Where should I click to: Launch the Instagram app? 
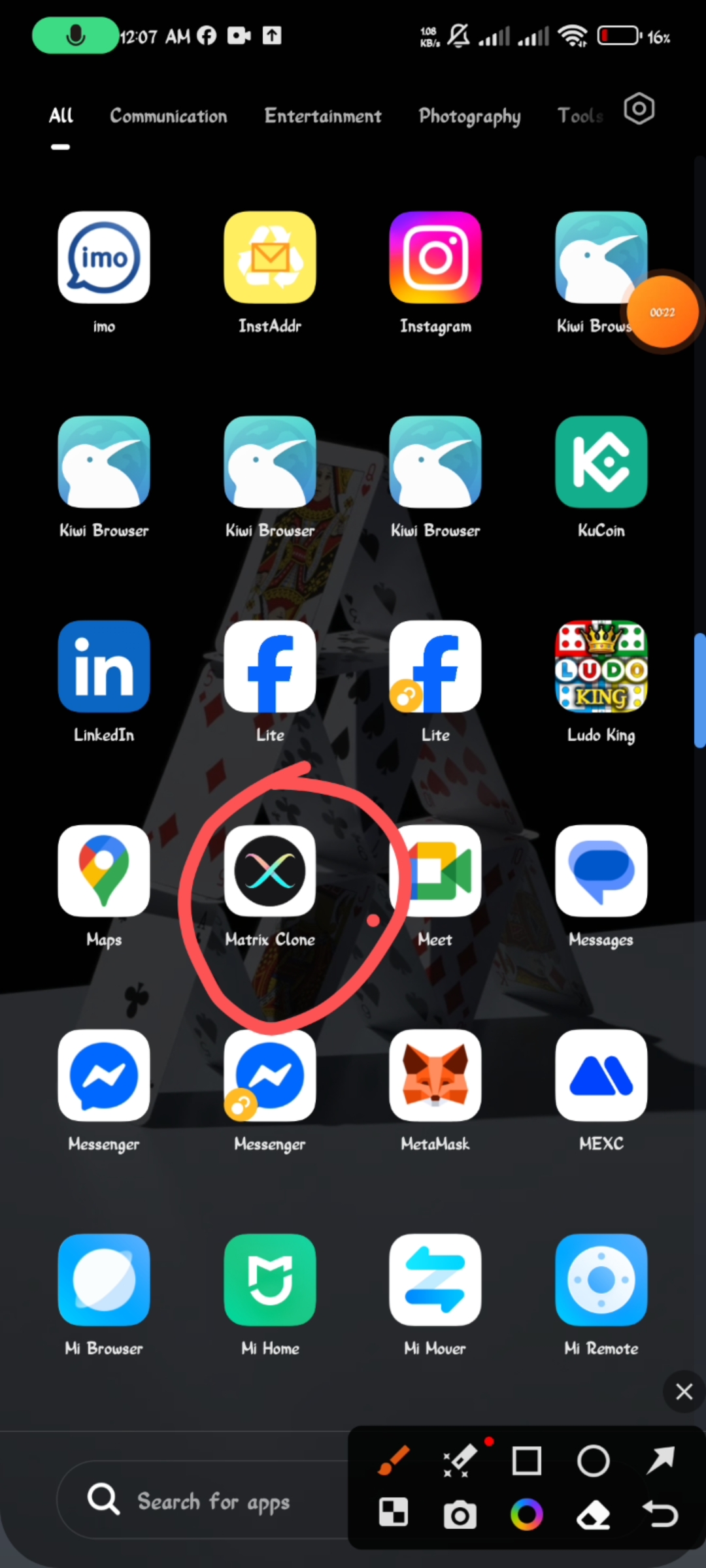[435, 257]
